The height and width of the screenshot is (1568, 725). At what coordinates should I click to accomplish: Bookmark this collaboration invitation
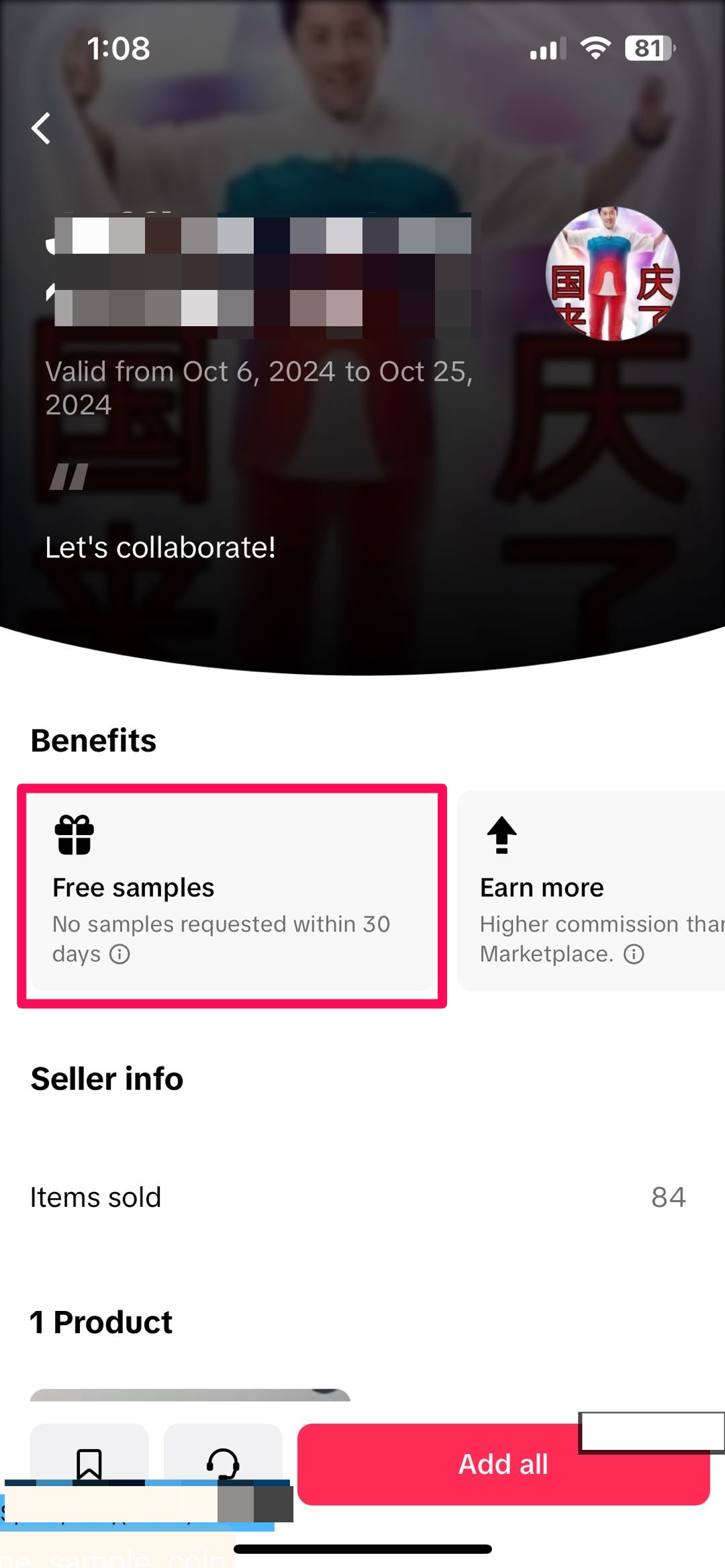point(89,1463)
